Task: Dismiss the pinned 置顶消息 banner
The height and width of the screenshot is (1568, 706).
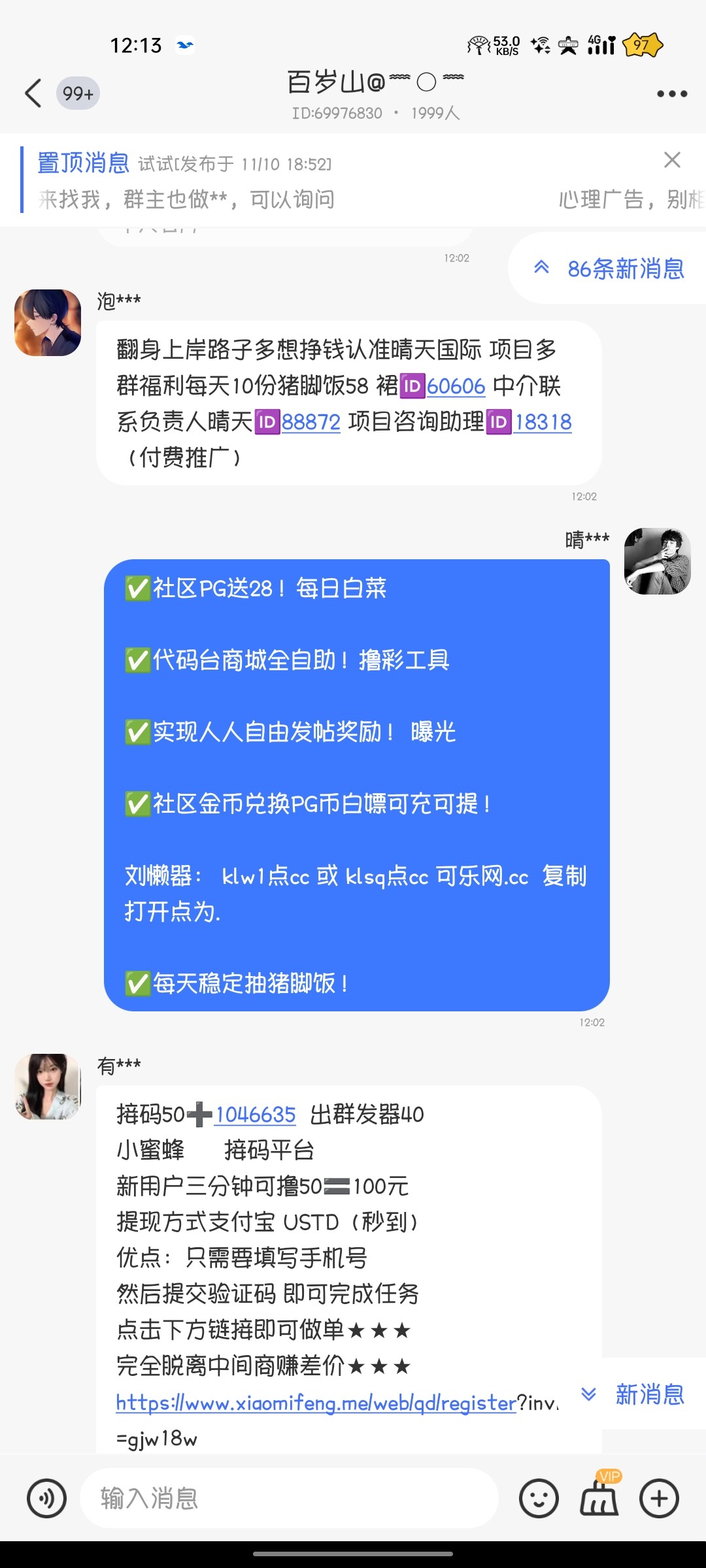Action: click(x=673, y=161)
